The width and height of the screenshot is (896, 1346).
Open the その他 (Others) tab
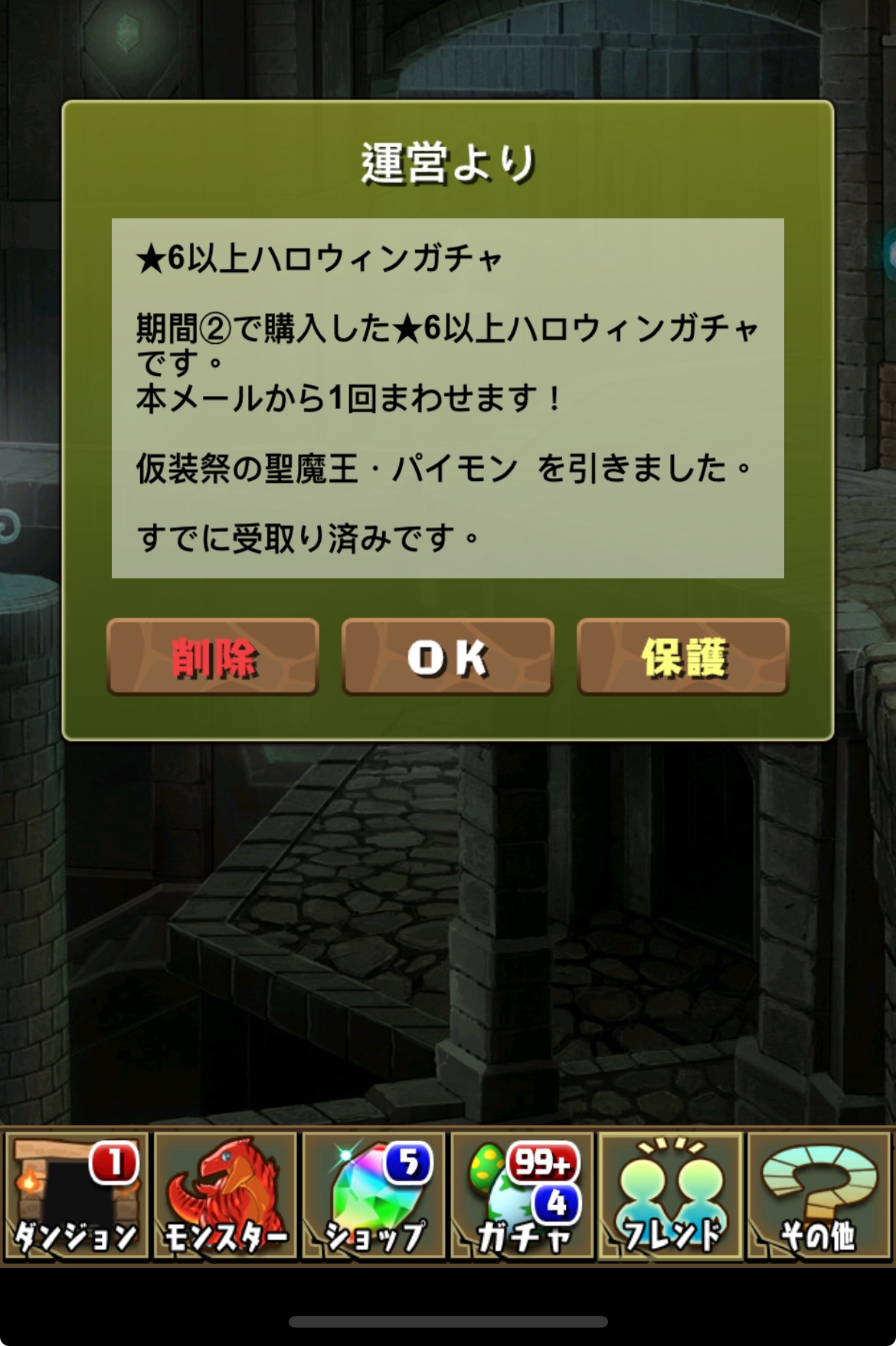click(818, 1197)
